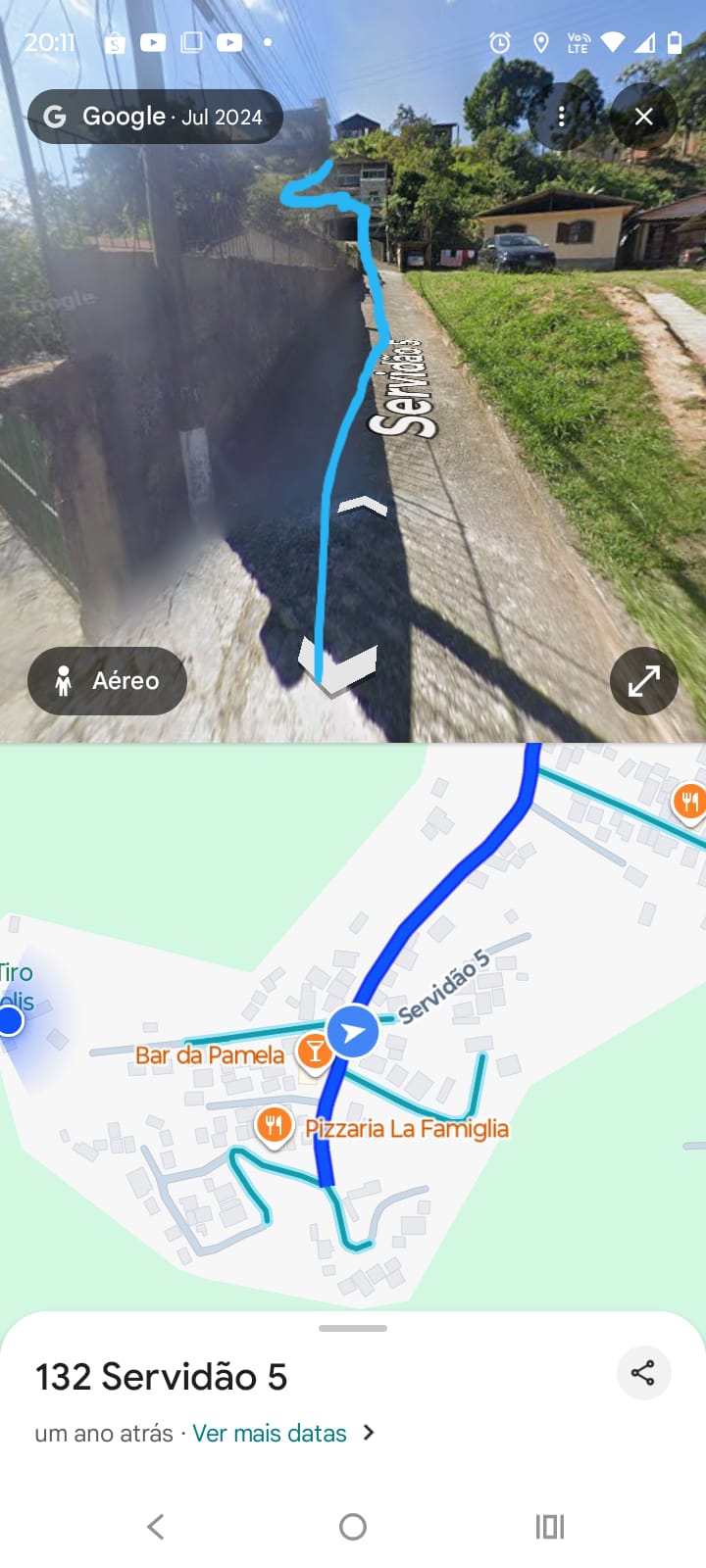Expand Street View to full screen
706x1568 pixels.
click(x=643, y=681)
